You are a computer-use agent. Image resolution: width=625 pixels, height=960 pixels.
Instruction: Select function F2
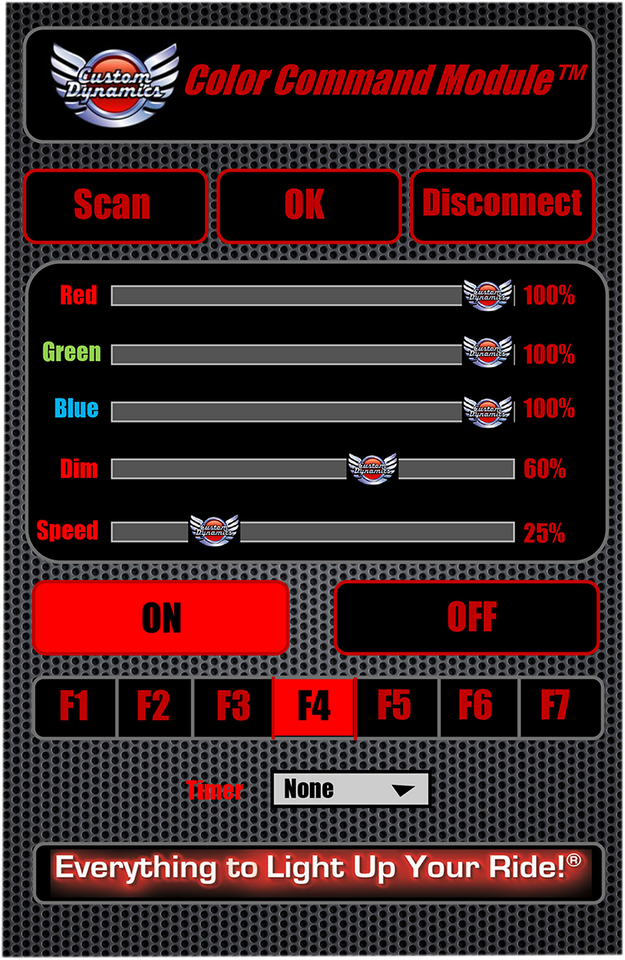[x=154, y=708]
